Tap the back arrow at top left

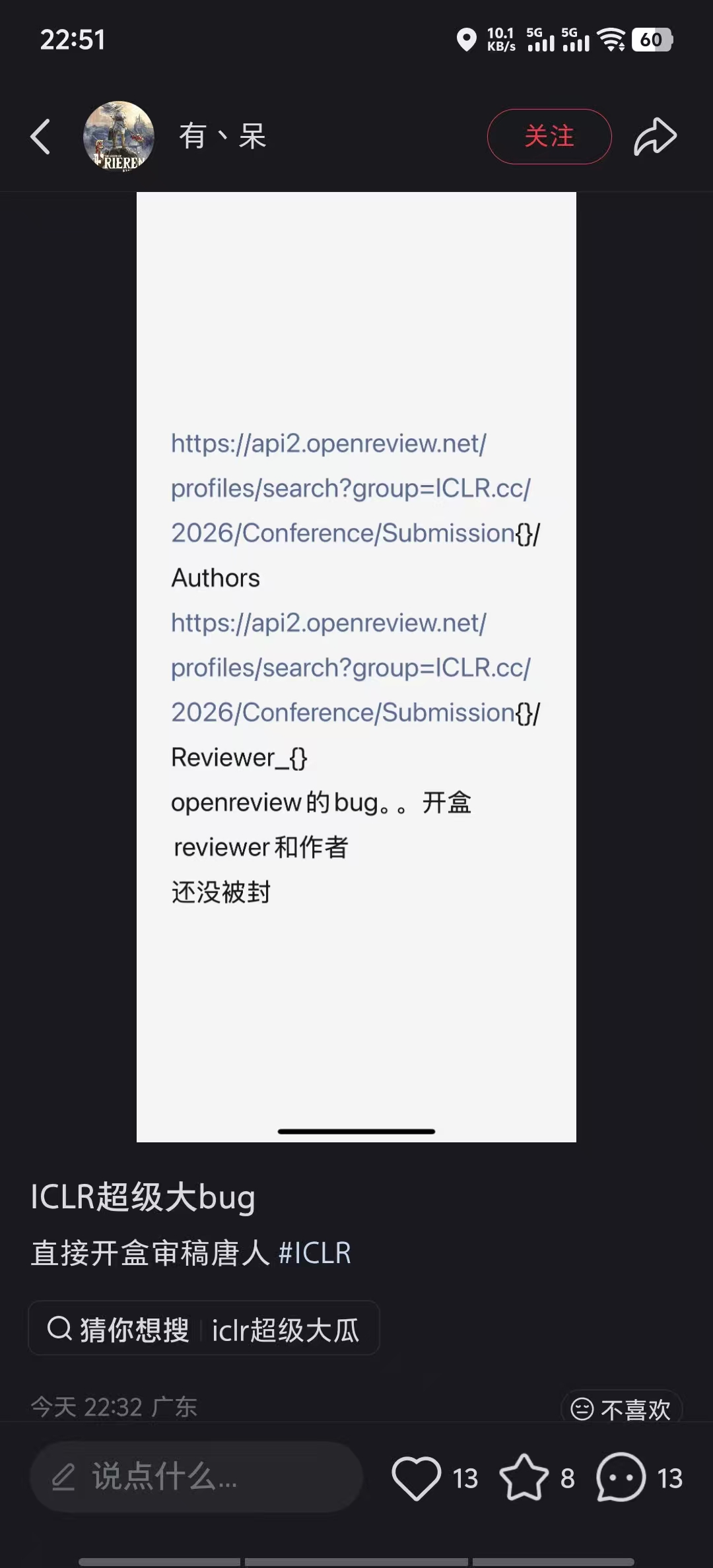pyautogui.click(x=40, y=136)
